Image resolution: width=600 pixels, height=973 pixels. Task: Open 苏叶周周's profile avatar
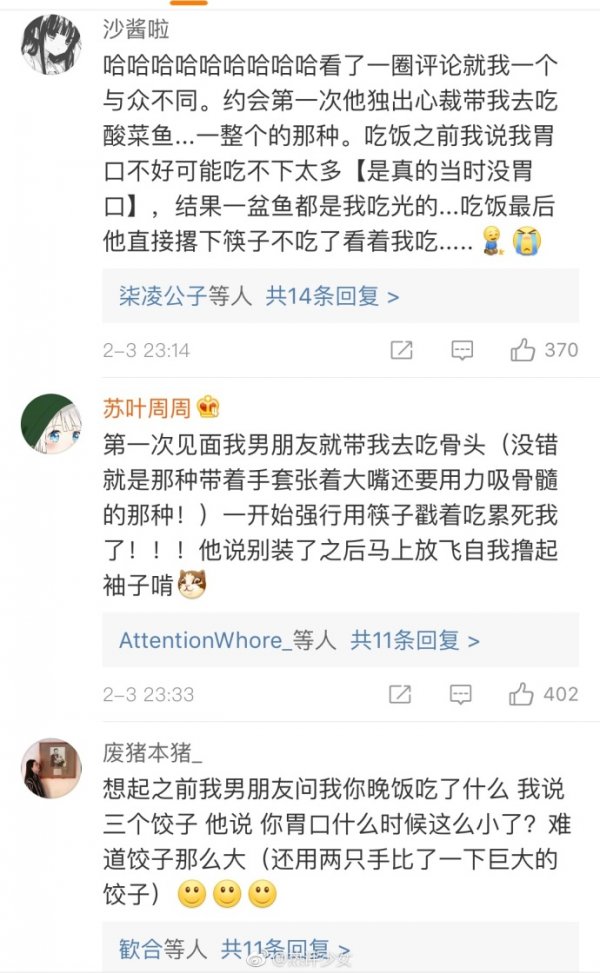50,423
